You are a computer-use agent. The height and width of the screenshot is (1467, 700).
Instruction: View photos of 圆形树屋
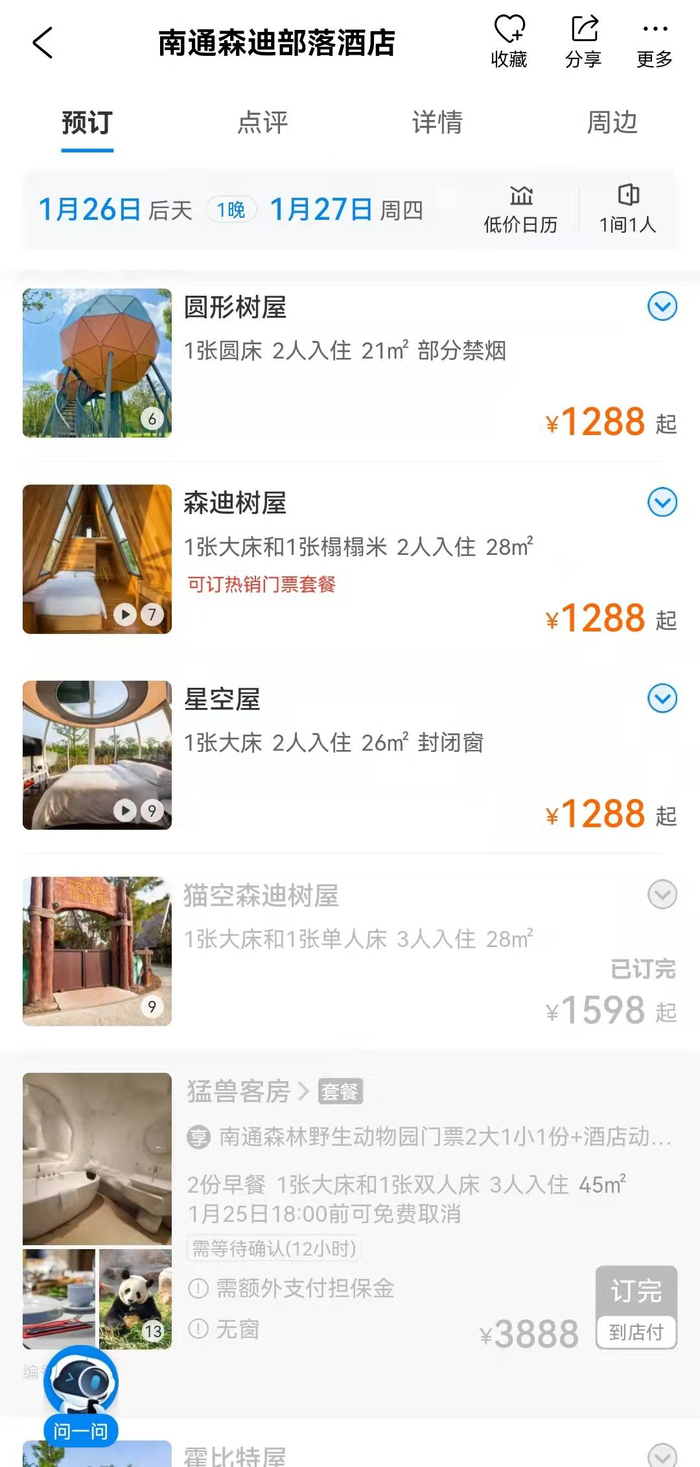pyautogui.click(x=97, y=363)
